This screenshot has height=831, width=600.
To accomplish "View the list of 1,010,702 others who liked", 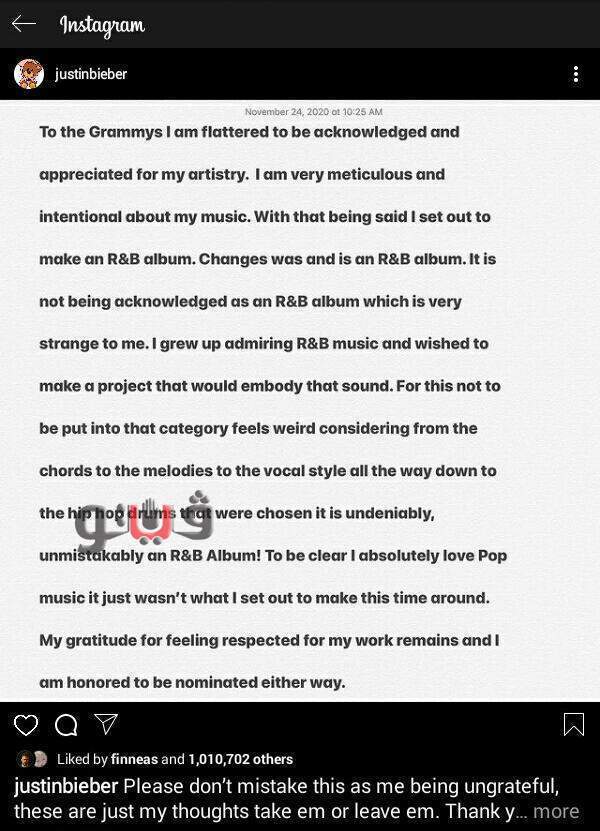I will [241, 759].
